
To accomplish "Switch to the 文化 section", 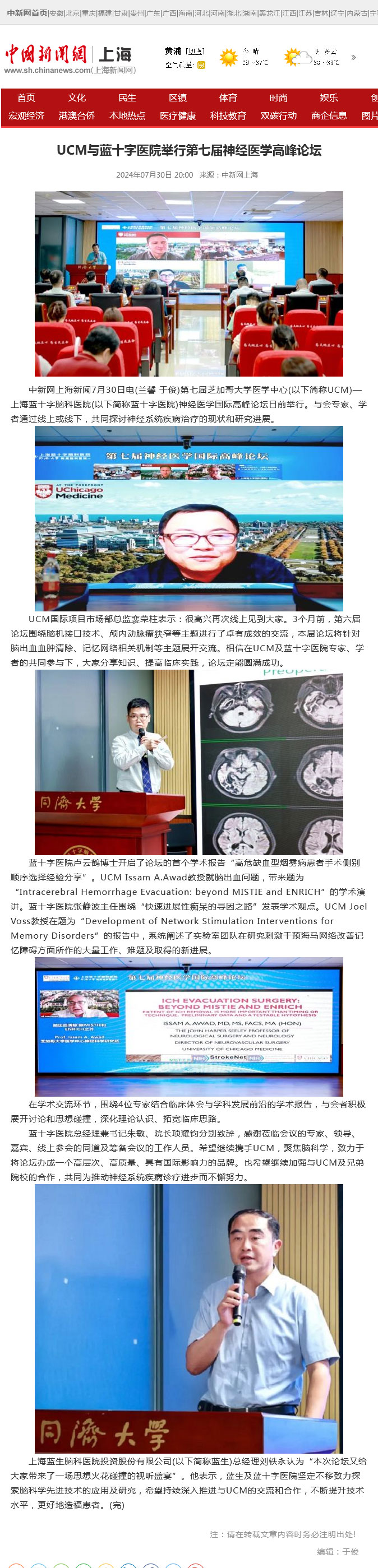I will [77, 98].
